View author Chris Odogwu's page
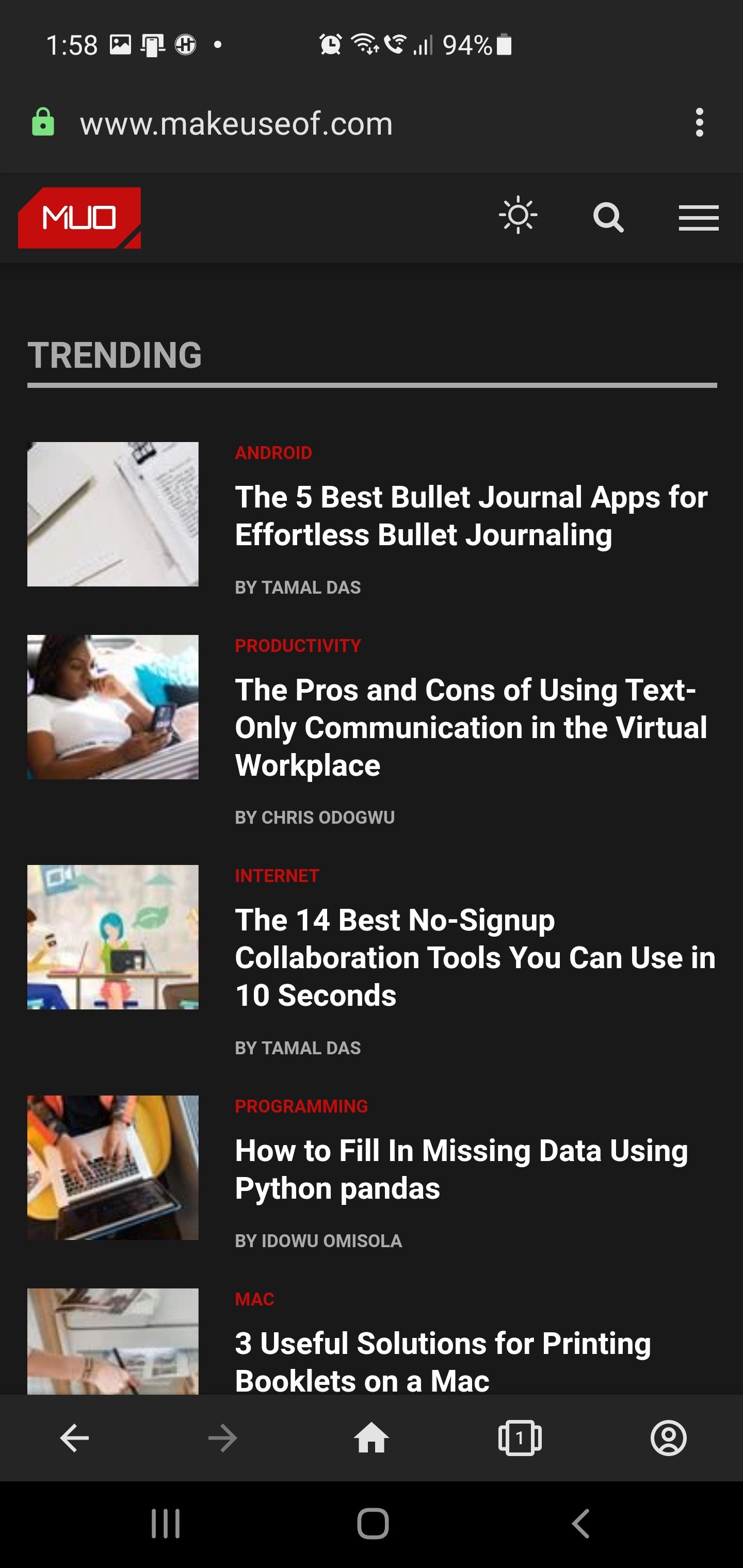This screenshot has width=743, height=1568. pyautogui.click(x=314, y=818)
